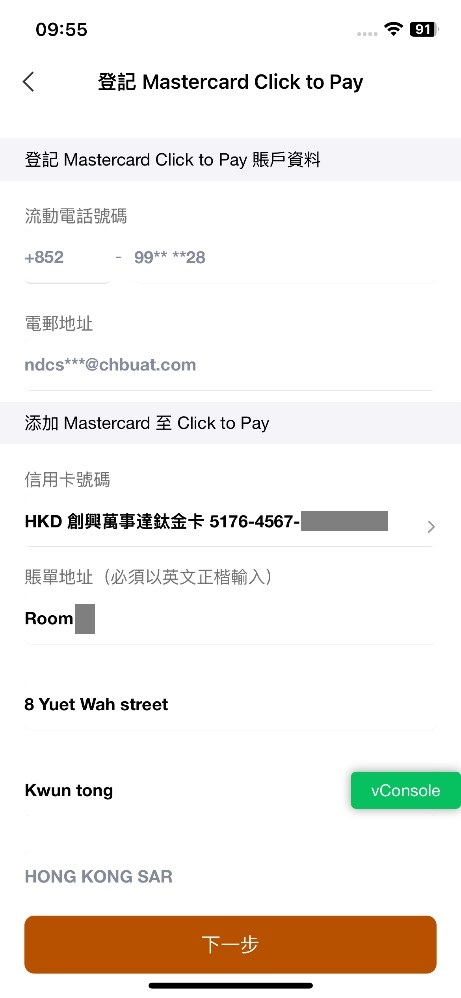
Task: Edit the Room billing address field
Action: pyautogui.click(x=230, y=619)
